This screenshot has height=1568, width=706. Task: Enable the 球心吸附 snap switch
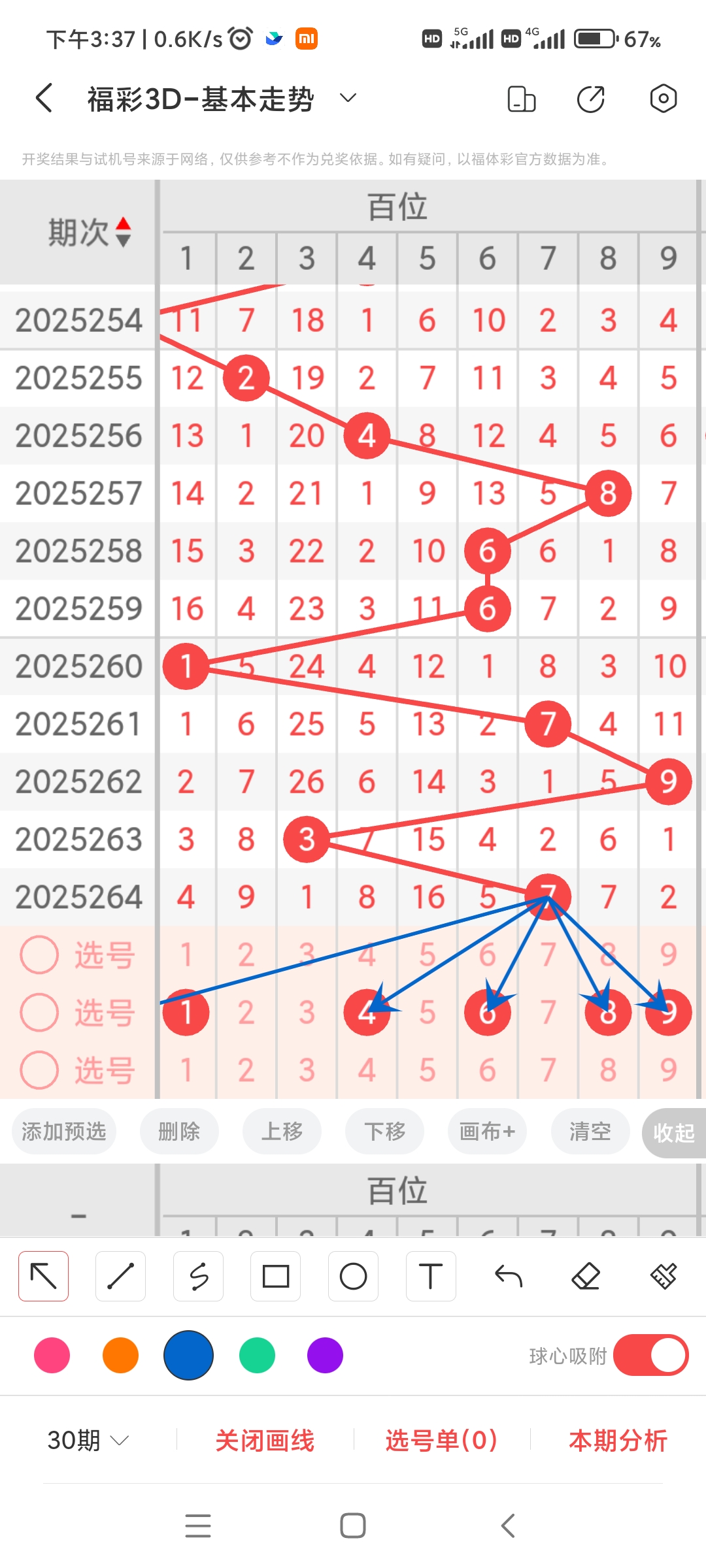651,1355
